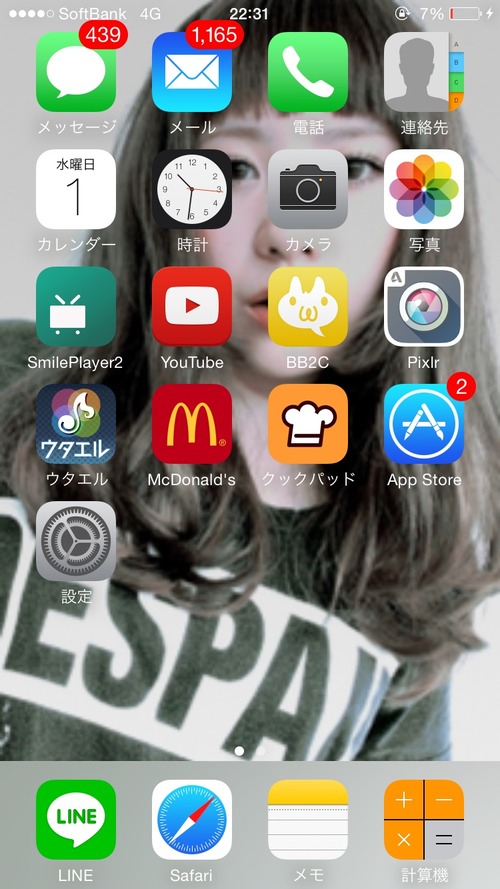Open 連絡先 contacts

pyautogui.click(x=424, y=72)
